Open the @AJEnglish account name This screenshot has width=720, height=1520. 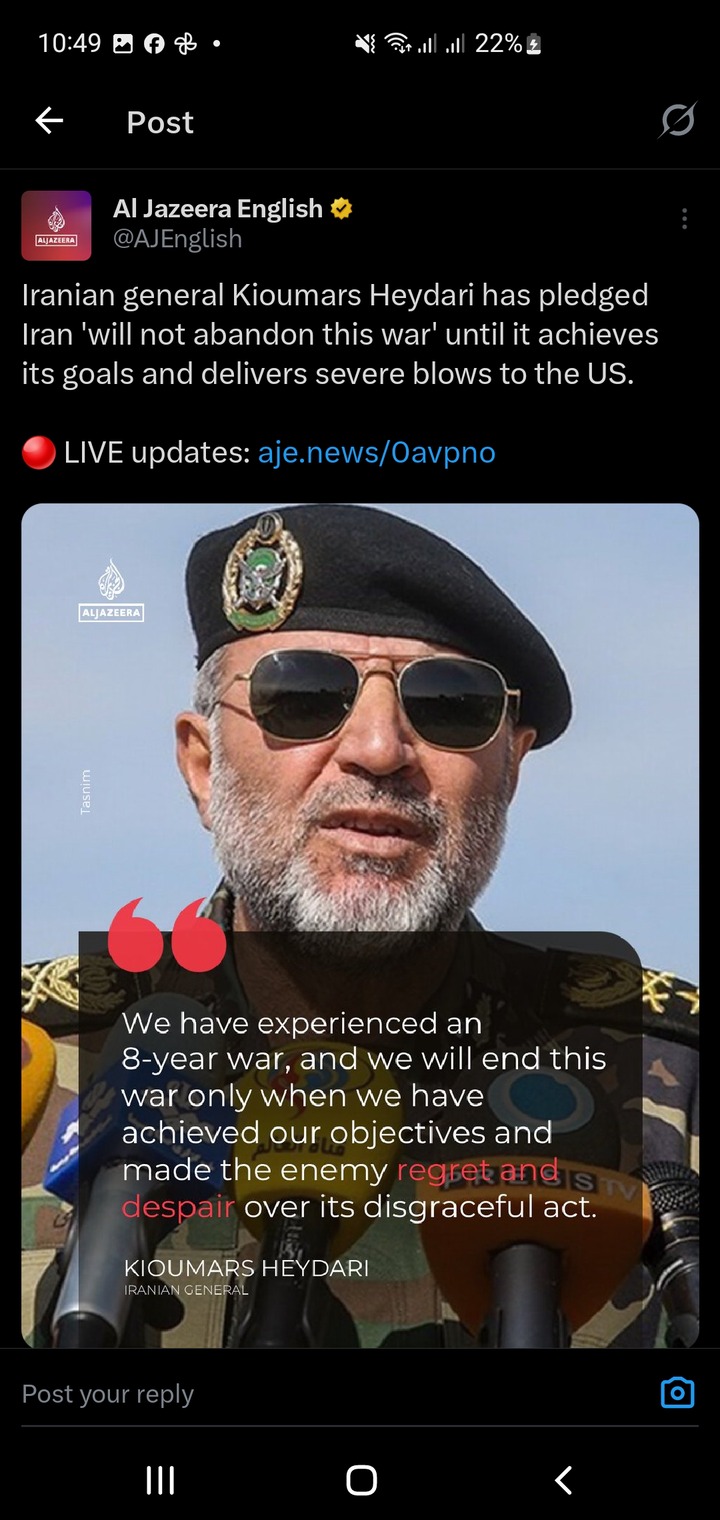(178, 239)
